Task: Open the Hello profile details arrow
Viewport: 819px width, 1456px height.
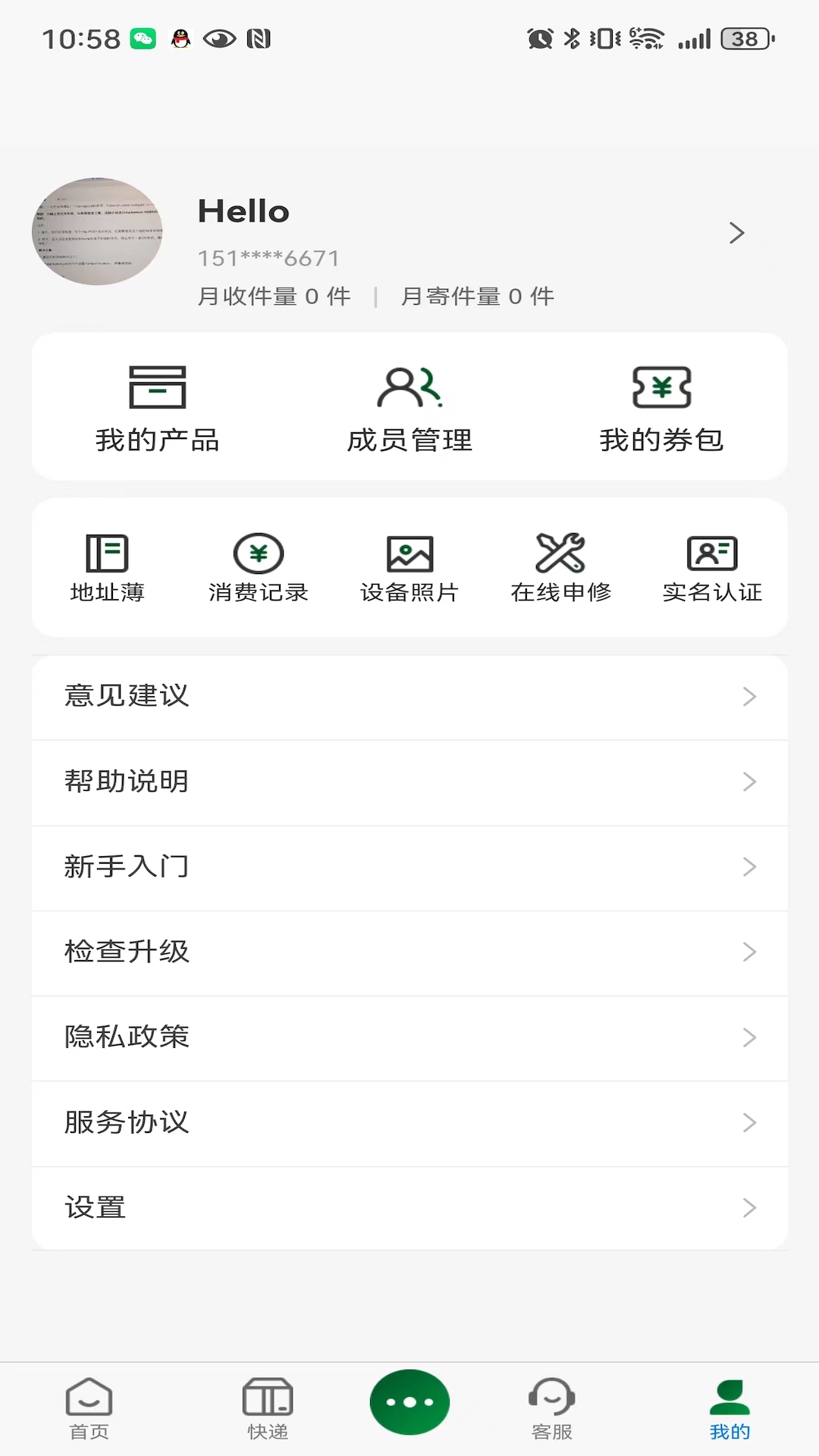Action: pos(736,233)
